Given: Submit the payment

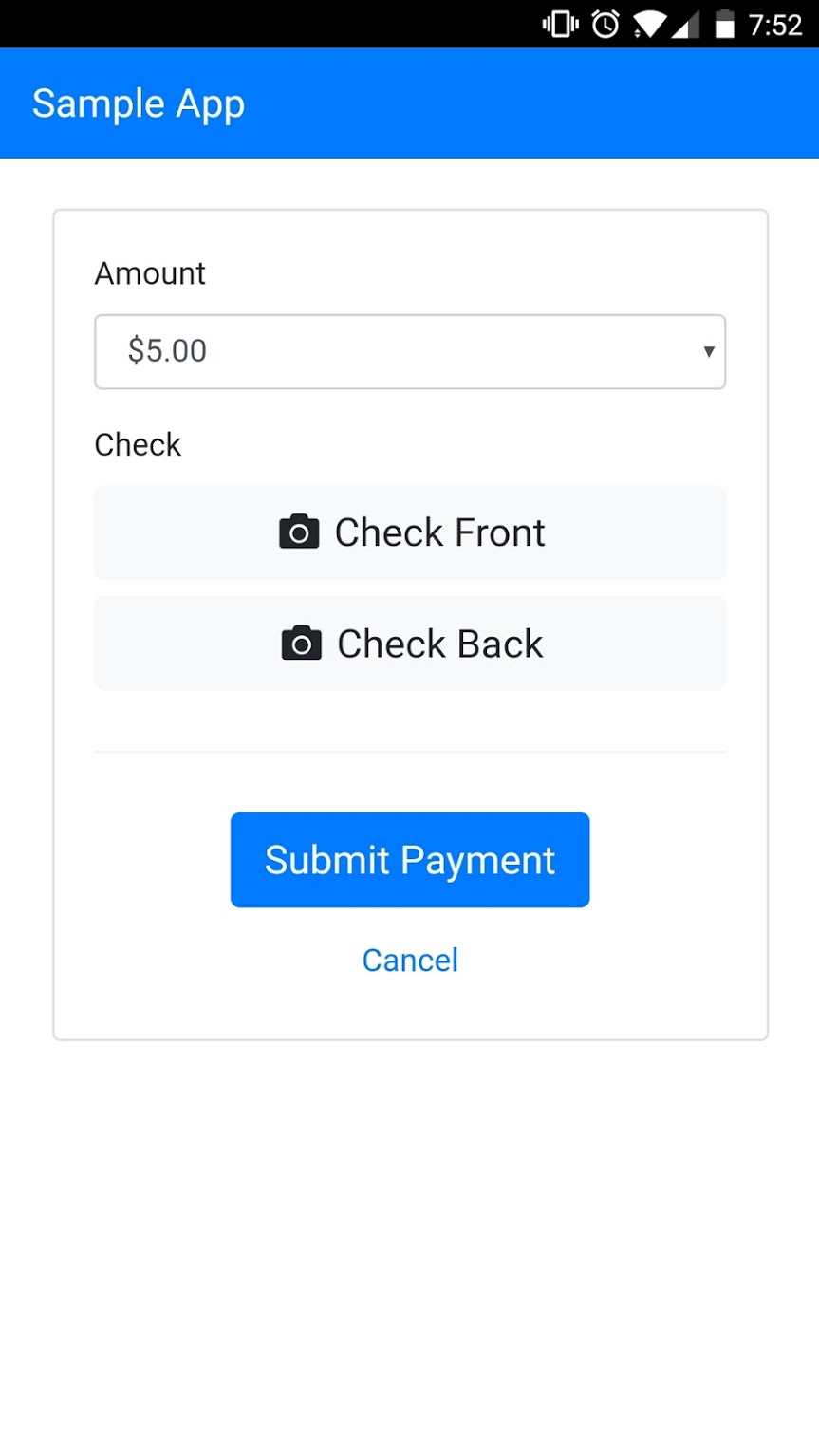Looking at the screenshot, I should click(x=410, y=860).
